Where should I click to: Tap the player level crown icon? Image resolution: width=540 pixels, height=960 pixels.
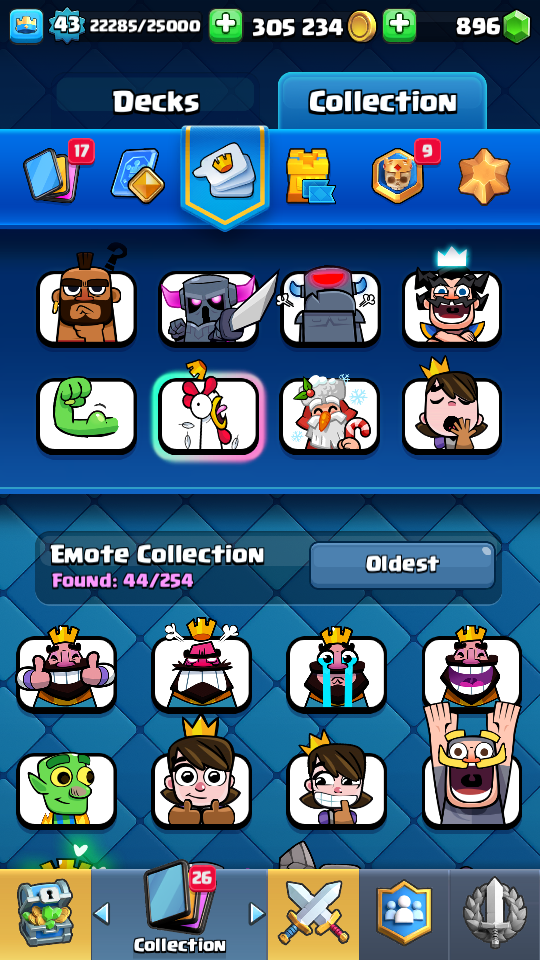(x=26, y=26)
